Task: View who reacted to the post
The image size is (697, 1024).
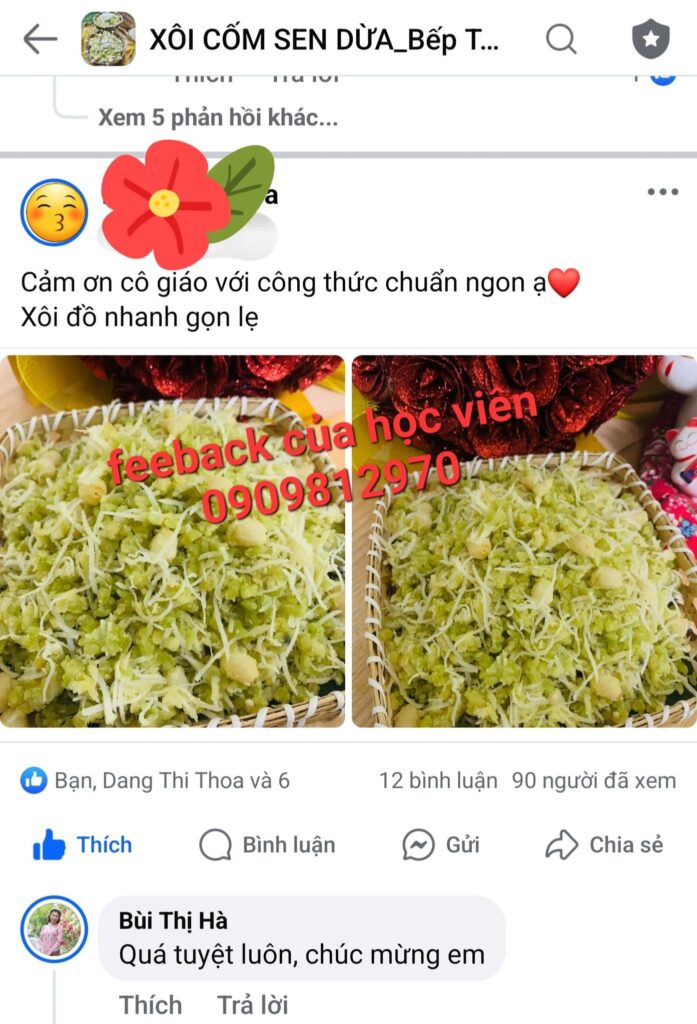Action: coord(156,781)
